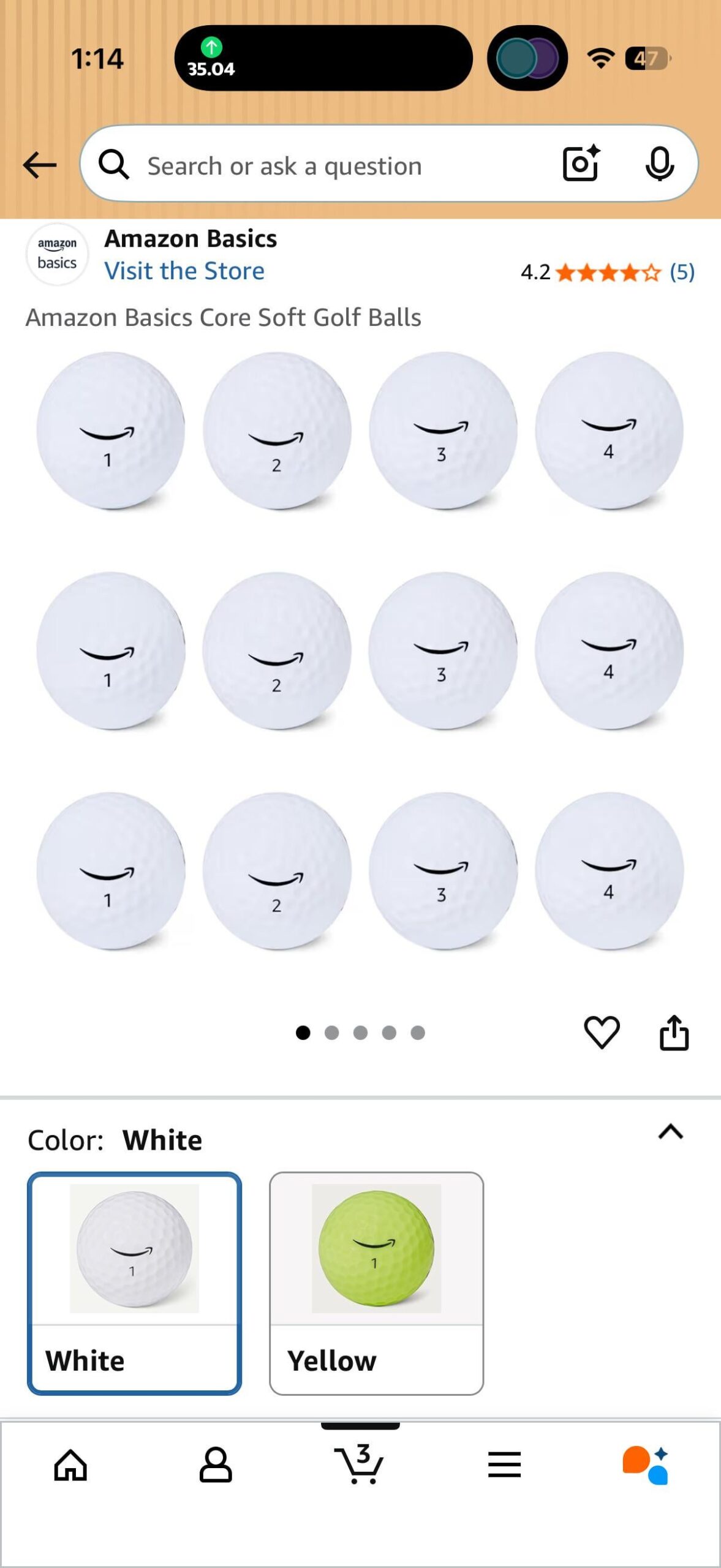Open the golf balls product image
Image resolution: width=721 pixels, height=1568 pixels.
point(360,650)
